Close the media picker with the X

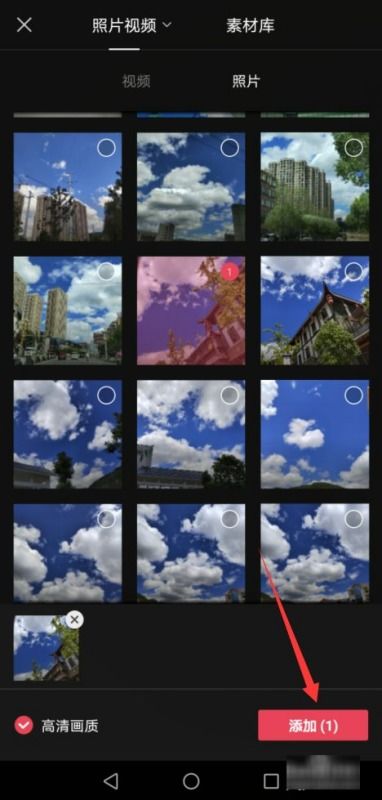24,24
